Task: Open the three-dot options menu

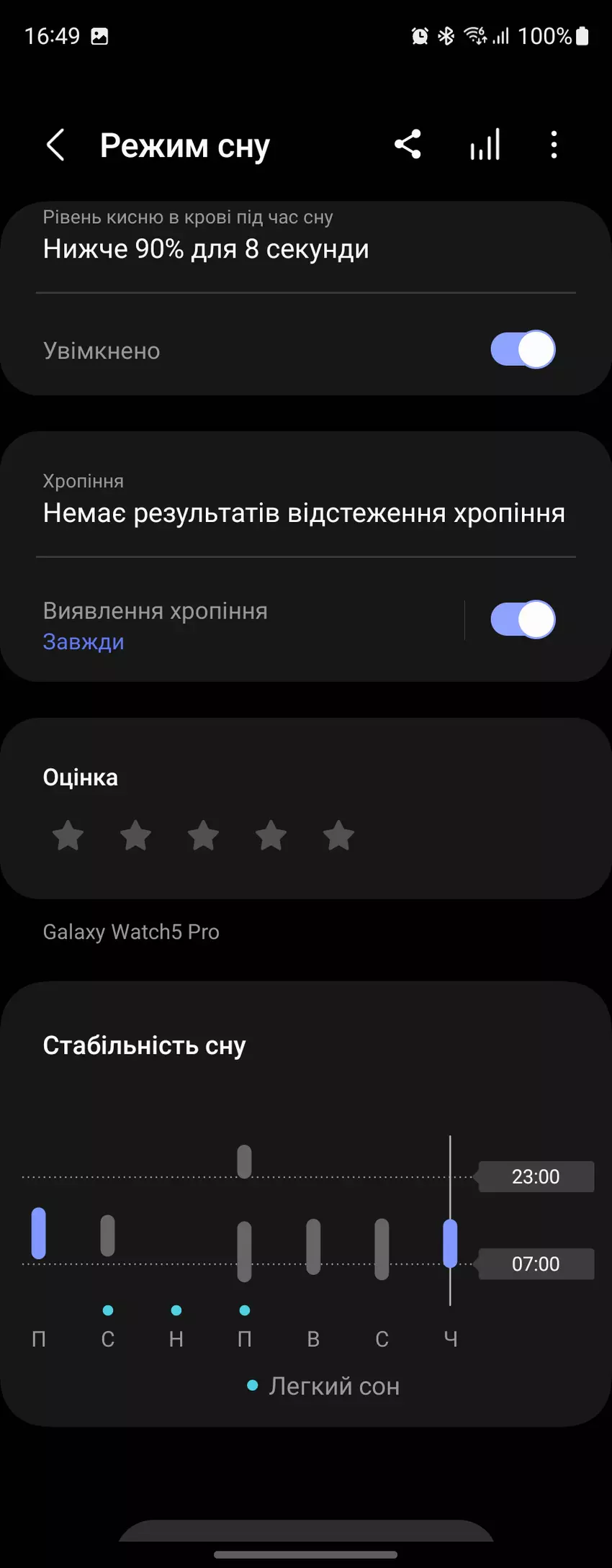Action: pyautogui.click(x=553, y=145)
